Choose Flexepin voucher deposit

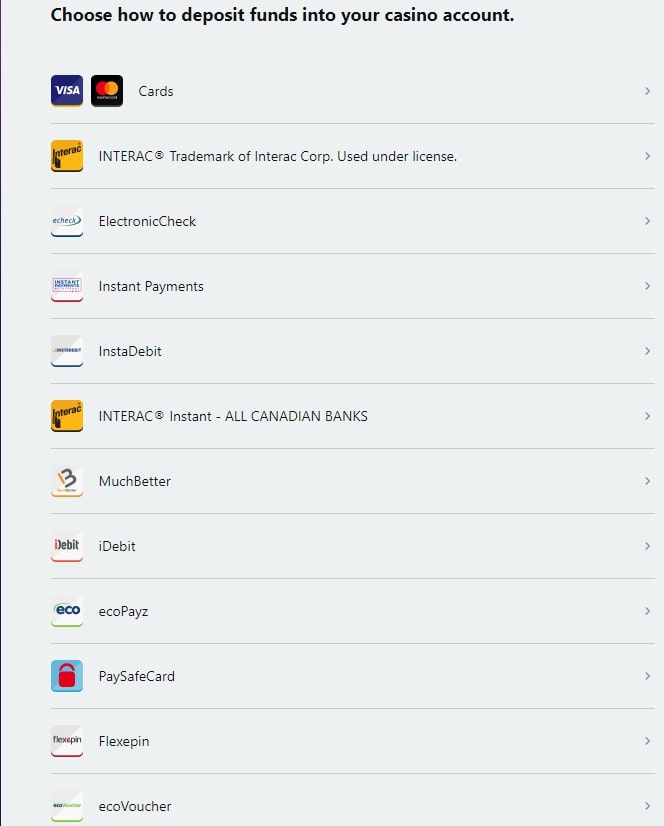(x=124, y=741)
